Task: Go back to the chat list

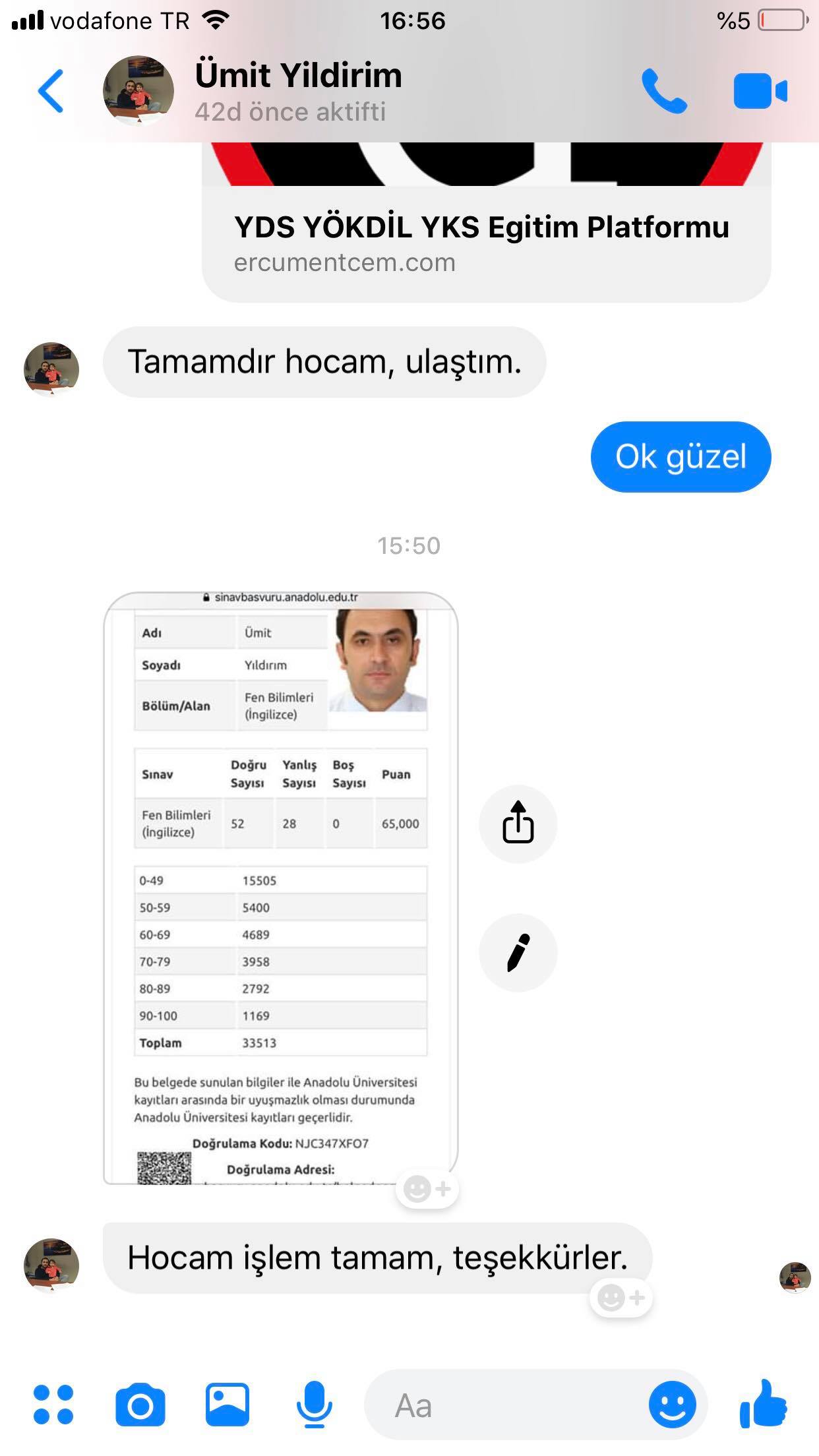Action: (x=51, y=91)
